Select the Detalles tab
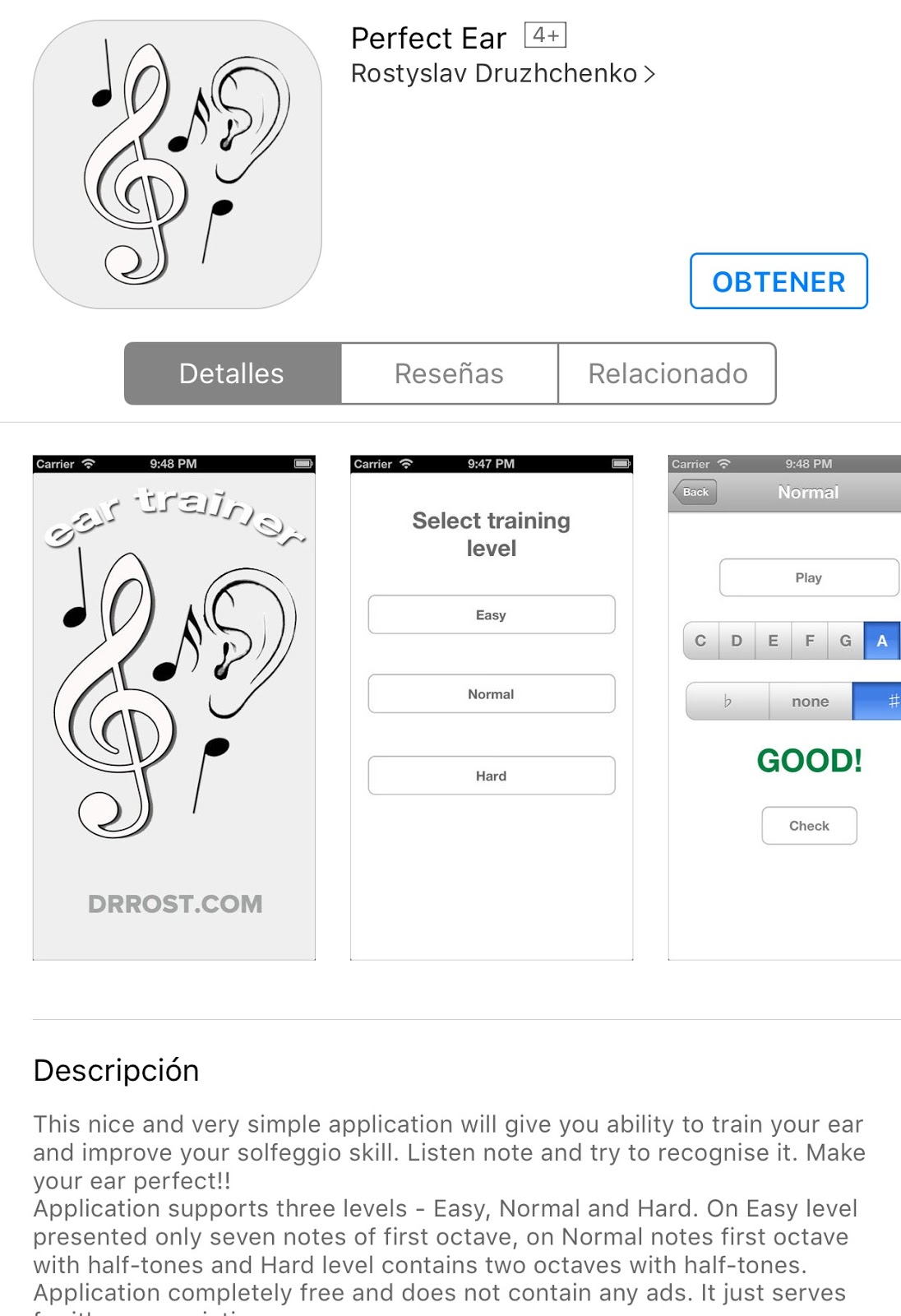The height and width of the screenshot is (1316, 901). coord(233,373)
